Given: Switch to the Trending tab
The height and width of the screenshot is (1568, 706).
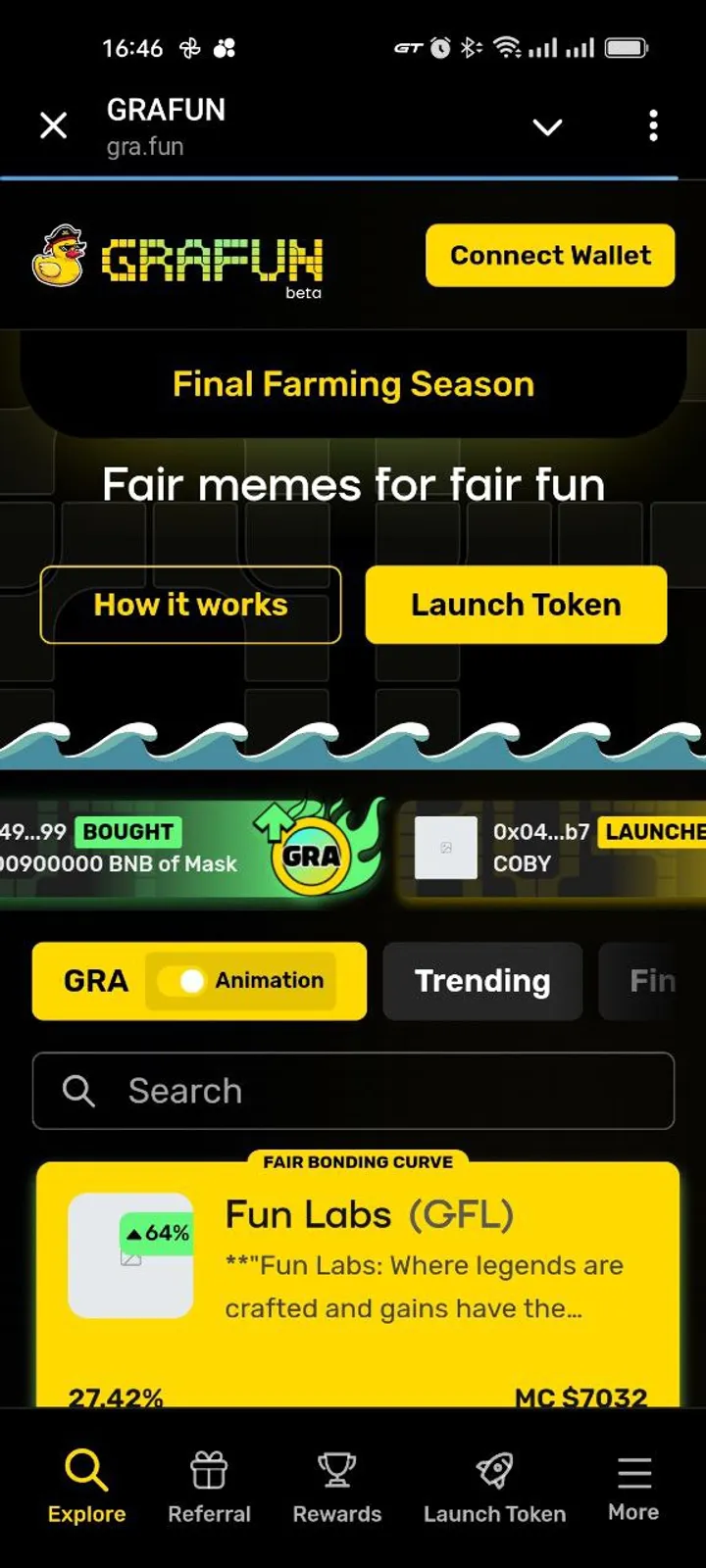Looking at the screenshot, I should pos(482,981).
